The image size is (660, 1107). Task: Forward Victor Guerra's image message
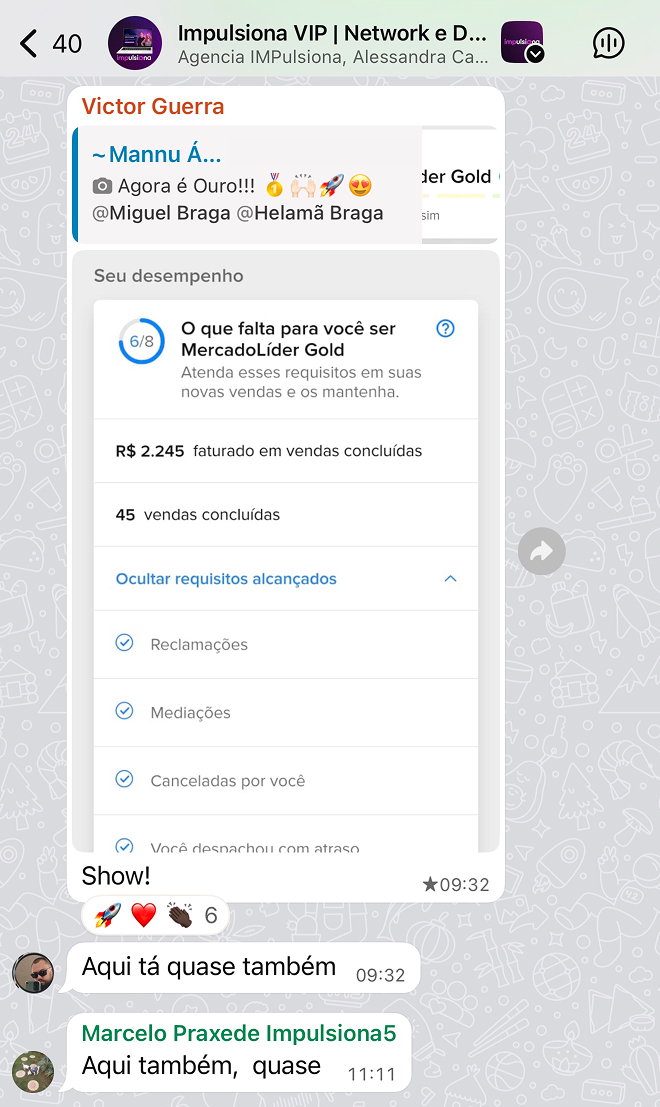pos(542,551)
